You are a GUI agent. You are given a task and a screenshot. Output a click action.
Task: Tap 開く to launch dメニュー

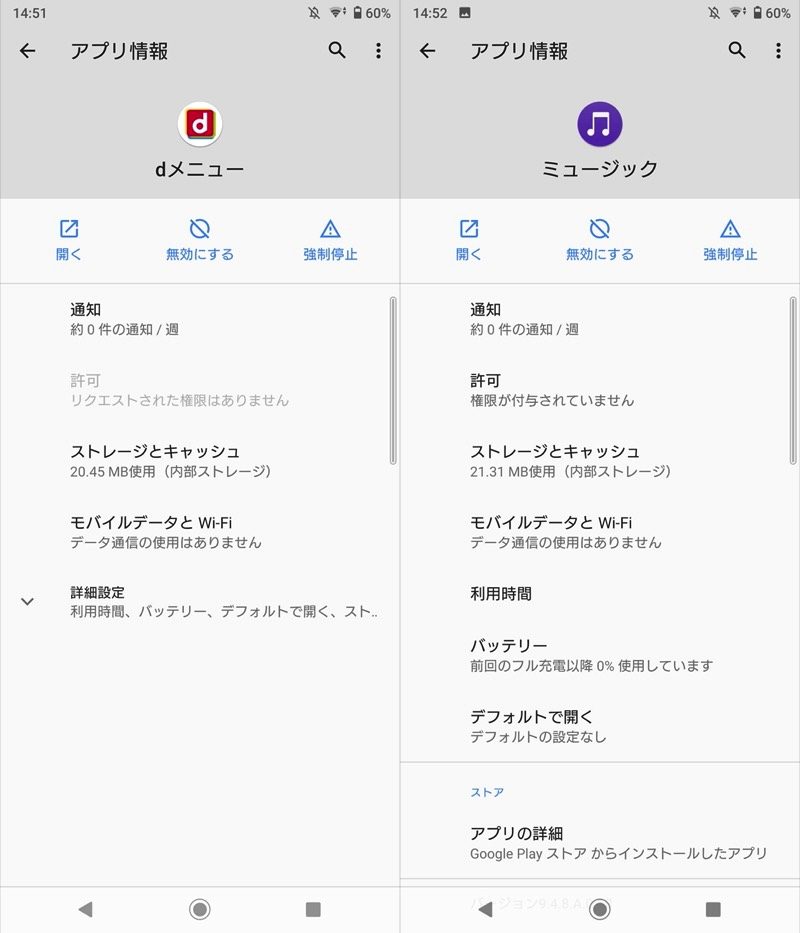coord(69,240)
